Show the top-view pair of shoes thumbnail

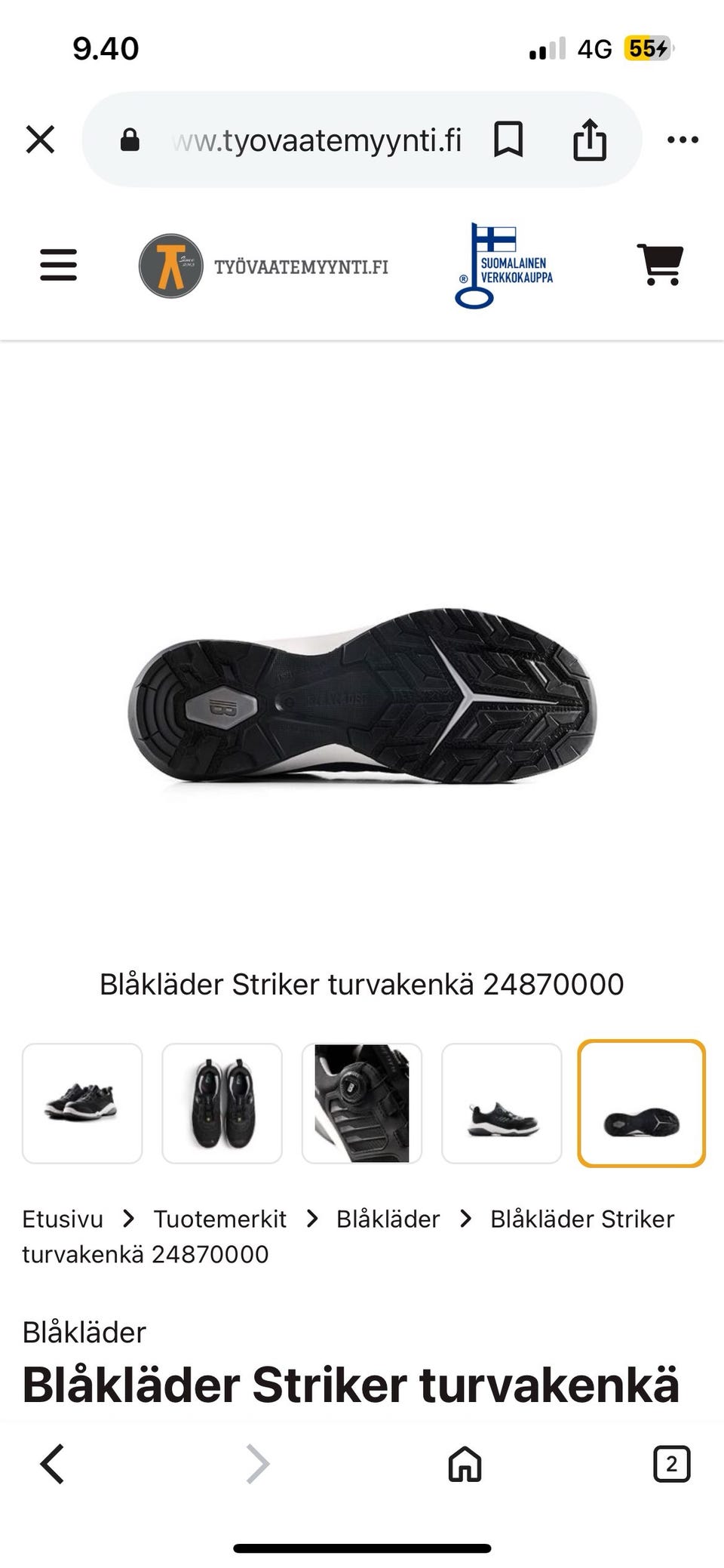(222, 1103)
